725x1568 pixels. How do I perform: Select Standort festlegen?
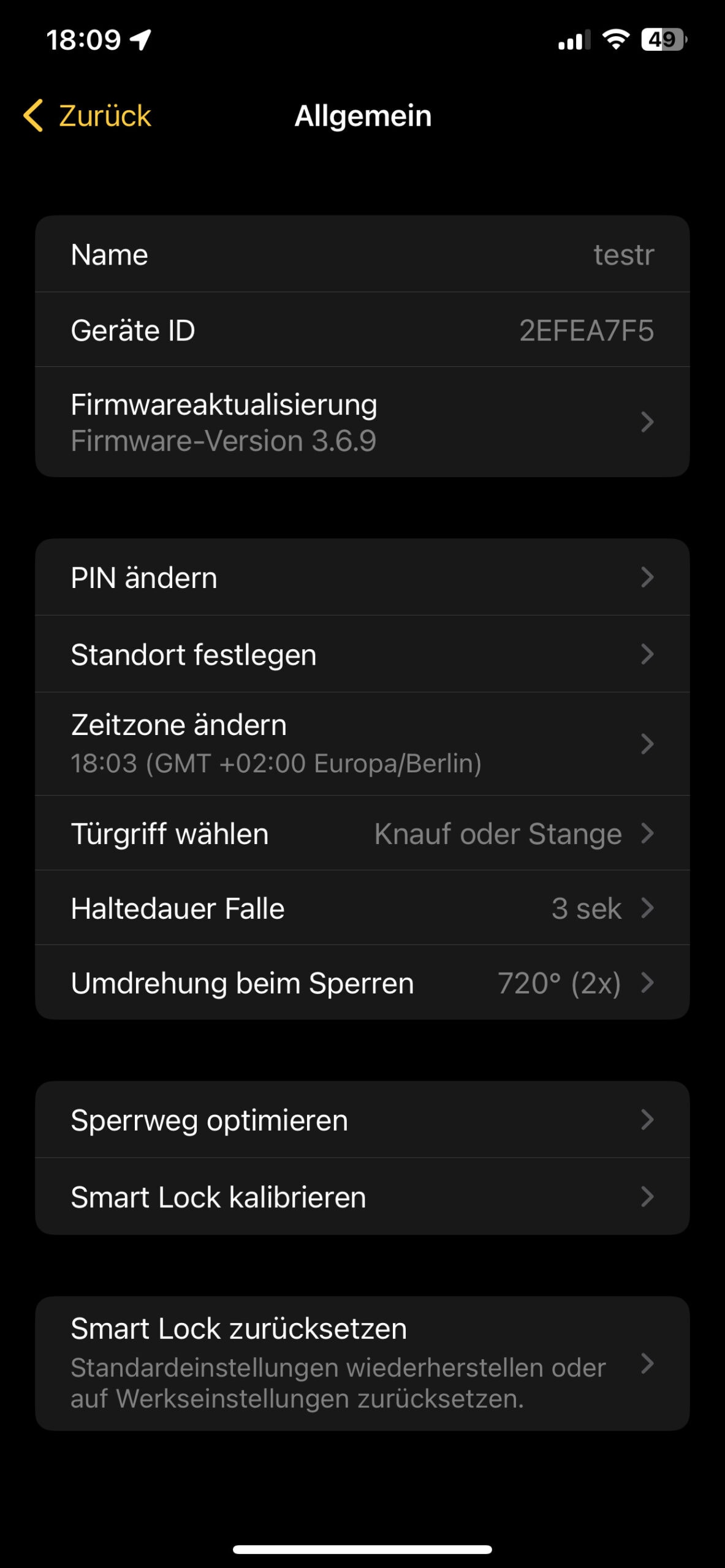[362, 654]
